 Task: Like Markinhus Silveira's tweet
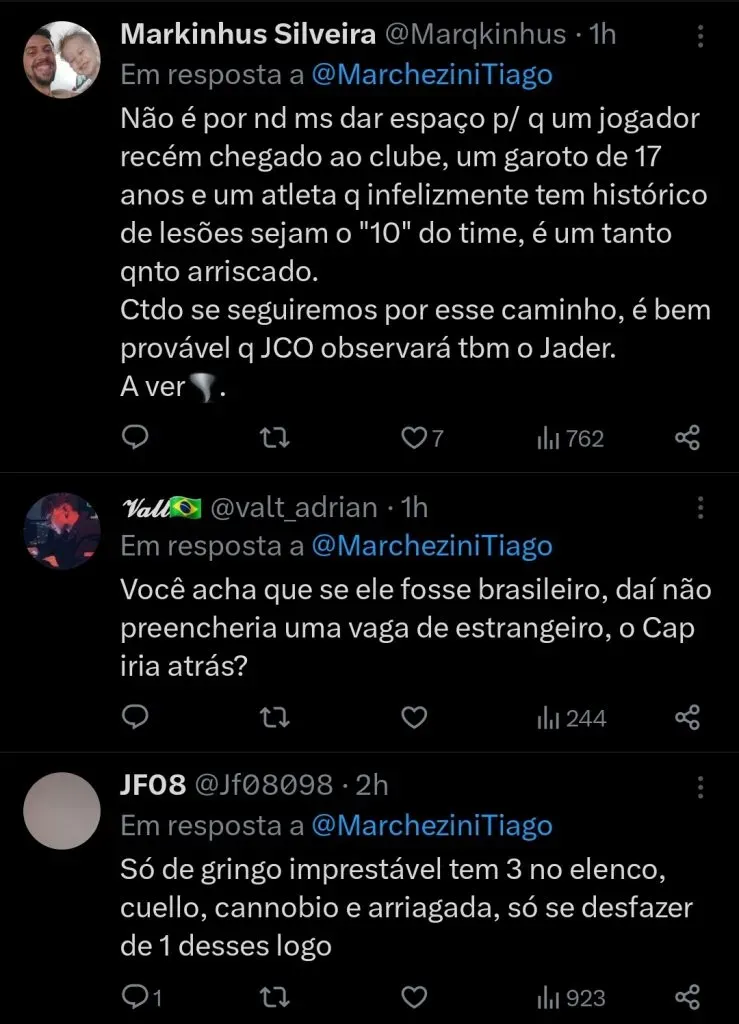pyautogui.click(x=413, y=438)
